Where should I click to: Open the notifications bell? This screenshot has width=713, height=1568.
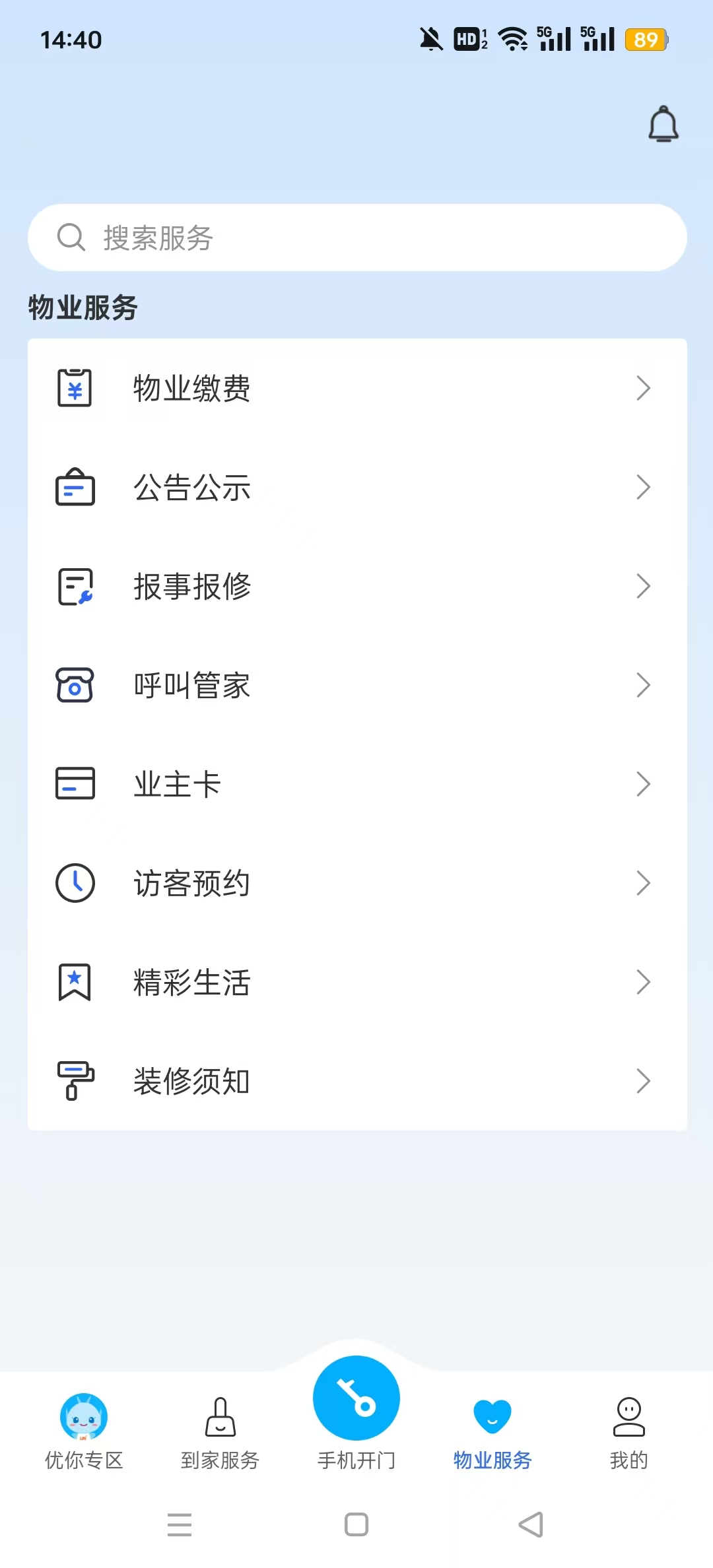point(663,124)
